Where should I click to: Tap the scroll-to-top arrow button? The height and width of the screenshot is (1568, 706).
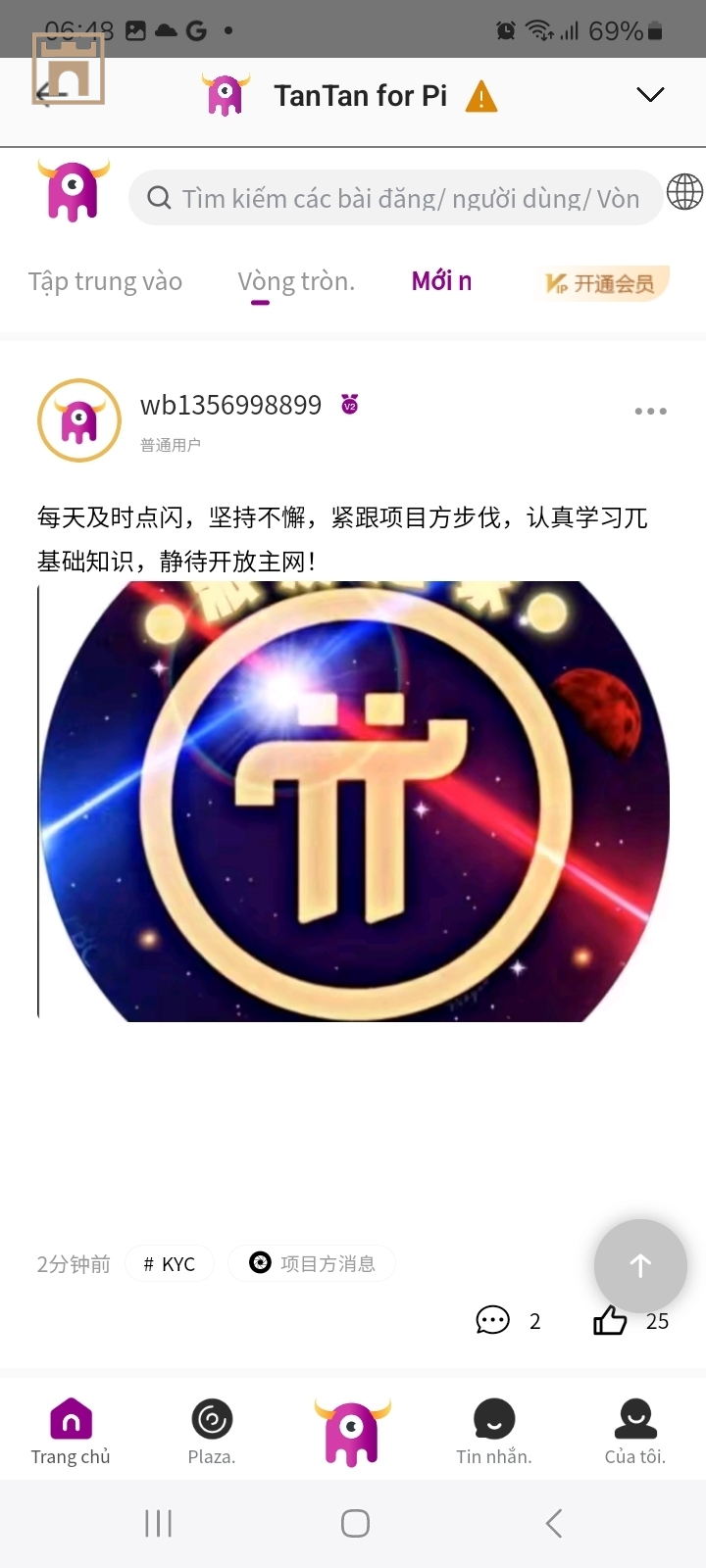tap(640, 1265)
